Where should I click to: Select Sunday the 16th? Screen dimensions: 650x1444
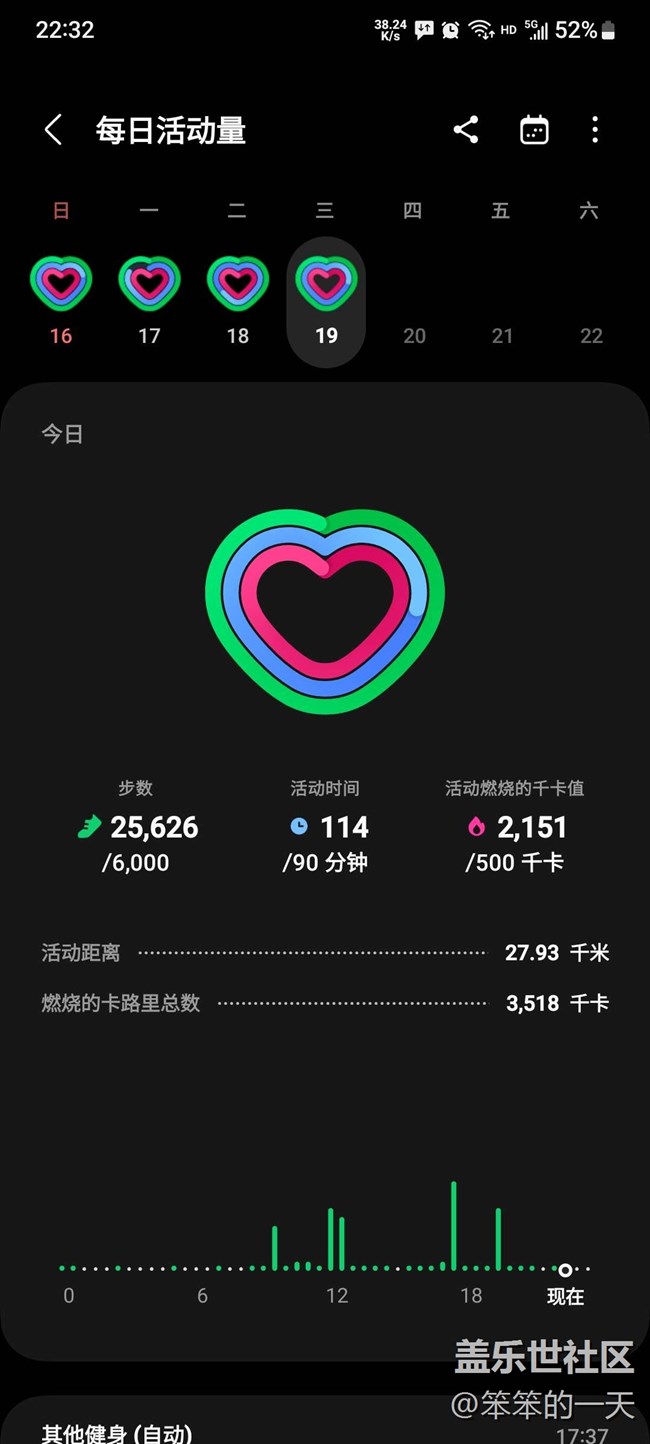tap(61, 297)
